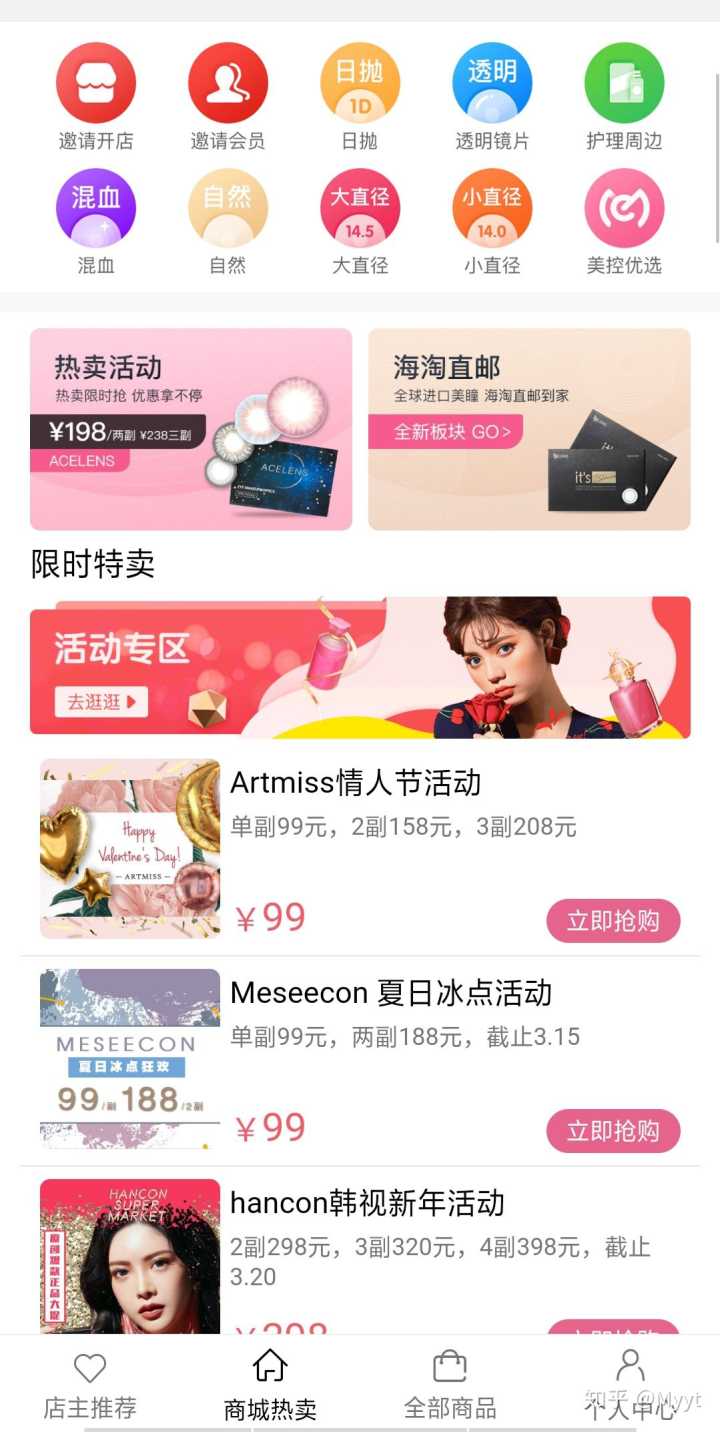Open the 热卖活动 ACELENS banner
Screen dimensions: 720x1432
[191, 429]
